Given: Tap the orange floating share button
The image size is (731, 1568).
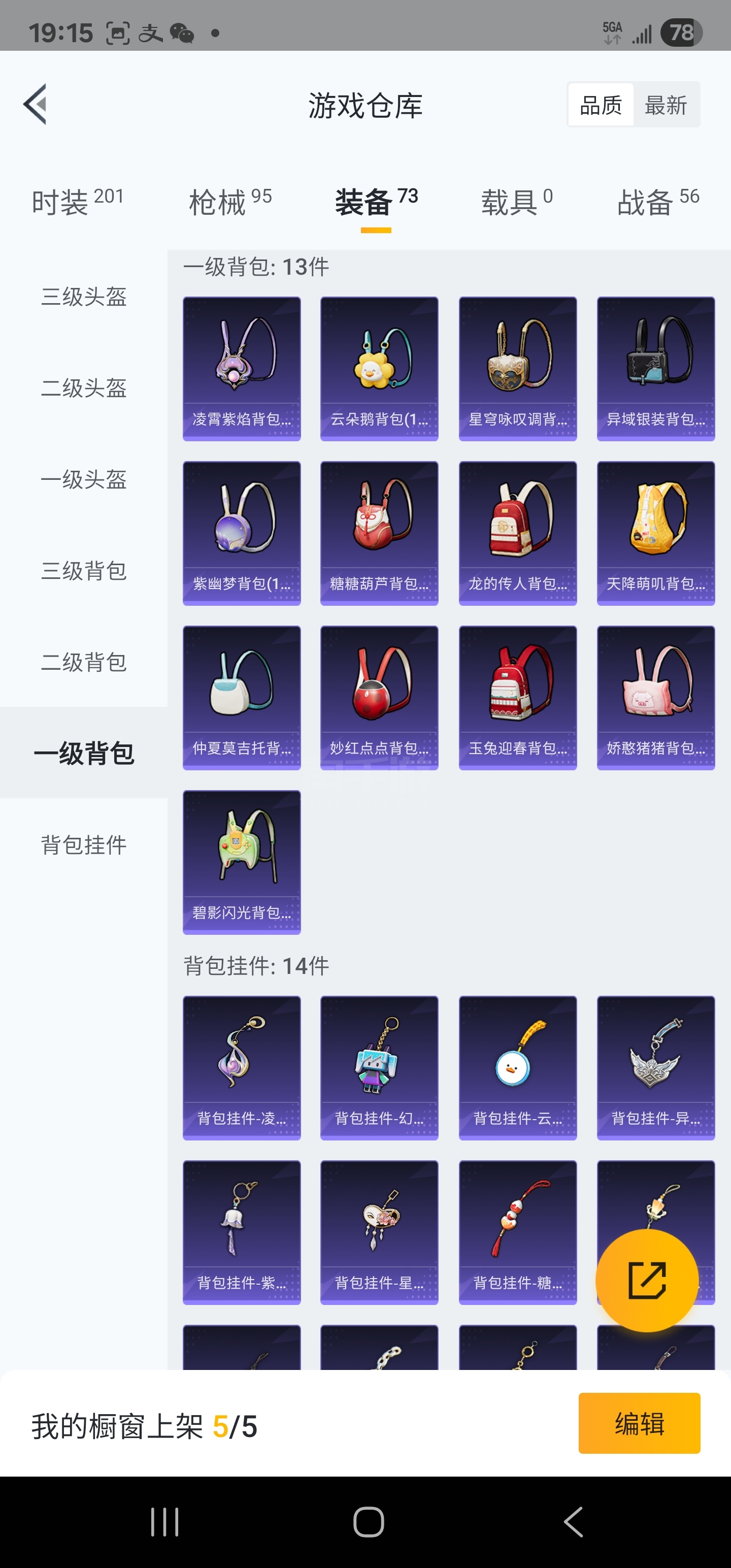Looking at the screenshot, I should [646, 1280].
